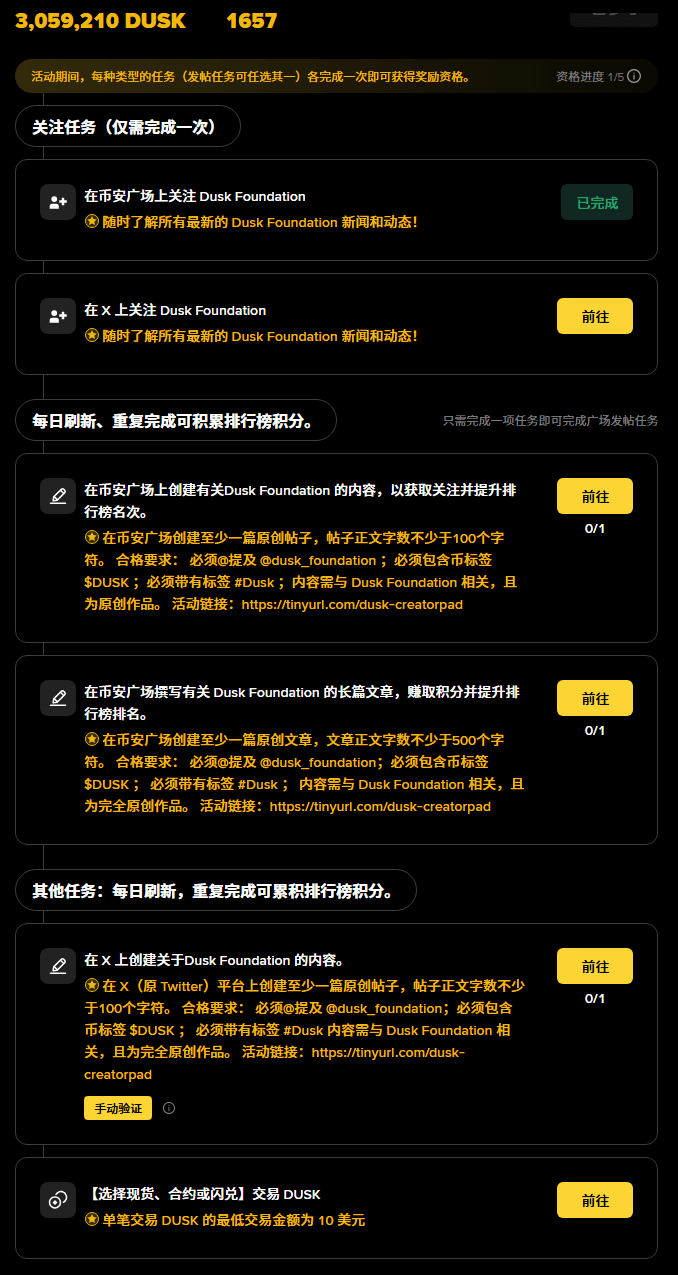Tap 前往 for the Binance Square original post task
This screenshot has width=678, height=1275.
click(594, 496)
